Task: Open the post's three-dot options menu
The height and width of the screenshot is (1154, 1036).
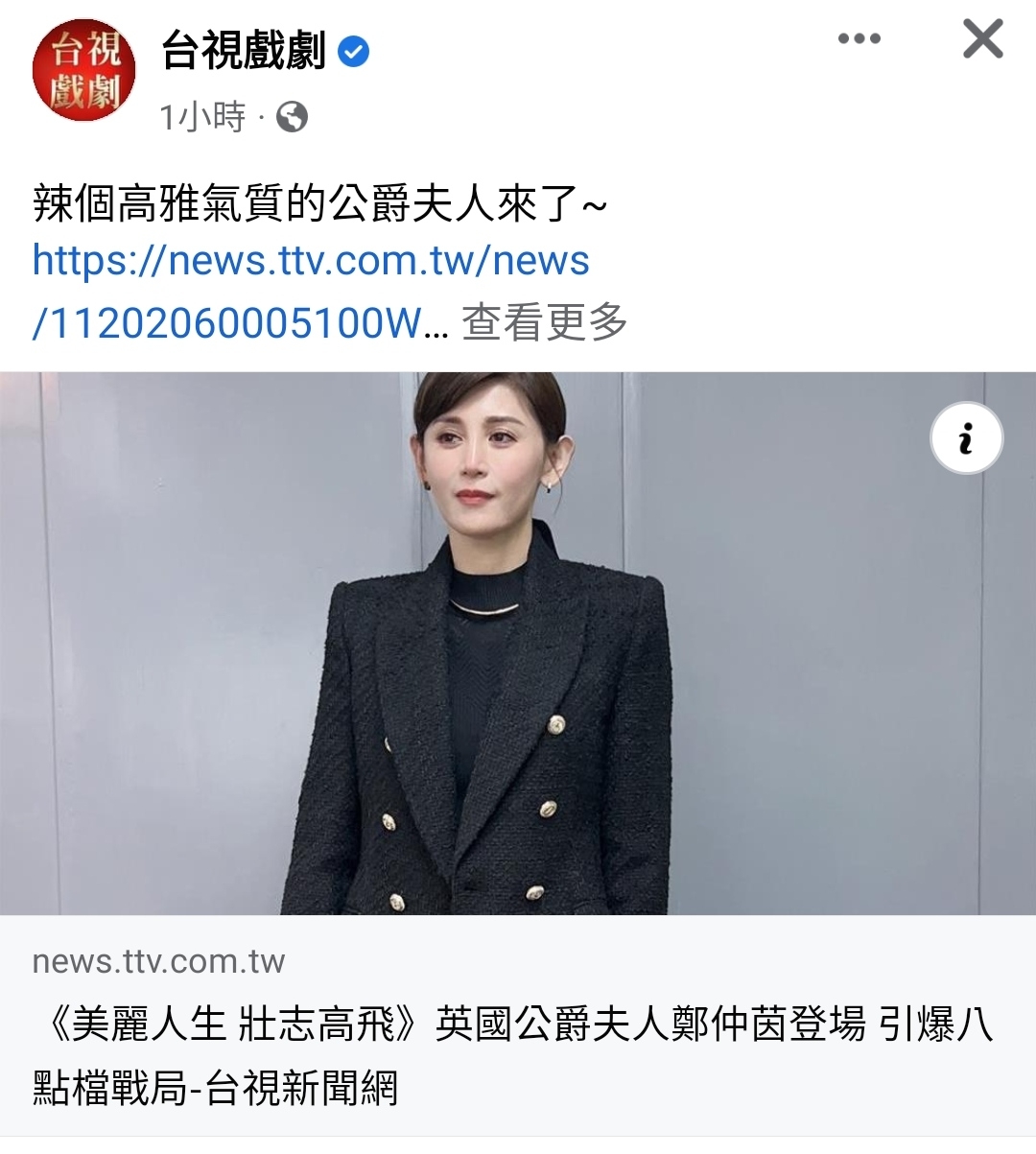Action: tap(859, 39)
